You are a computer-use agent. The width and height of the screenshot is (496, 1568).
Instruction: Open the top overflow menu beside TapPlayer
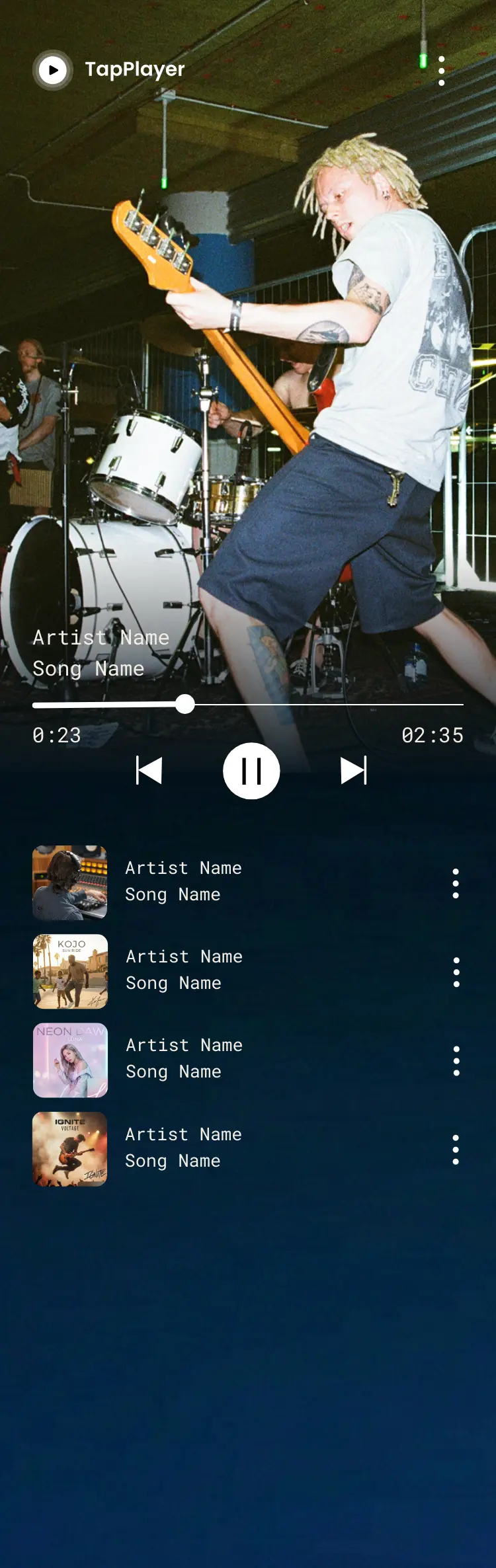[441, 71]
